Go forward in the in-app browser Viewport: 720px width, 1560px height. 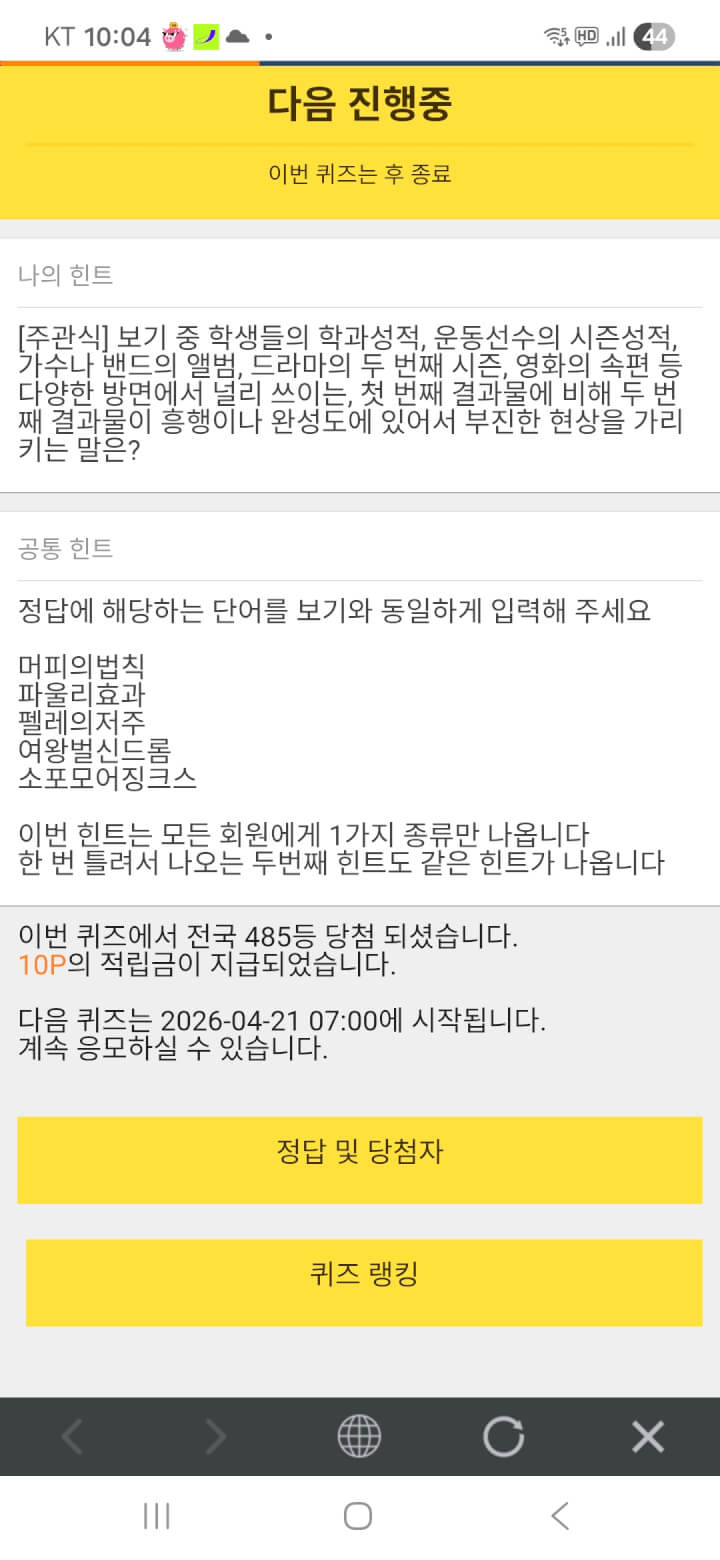coord(215,1437)
